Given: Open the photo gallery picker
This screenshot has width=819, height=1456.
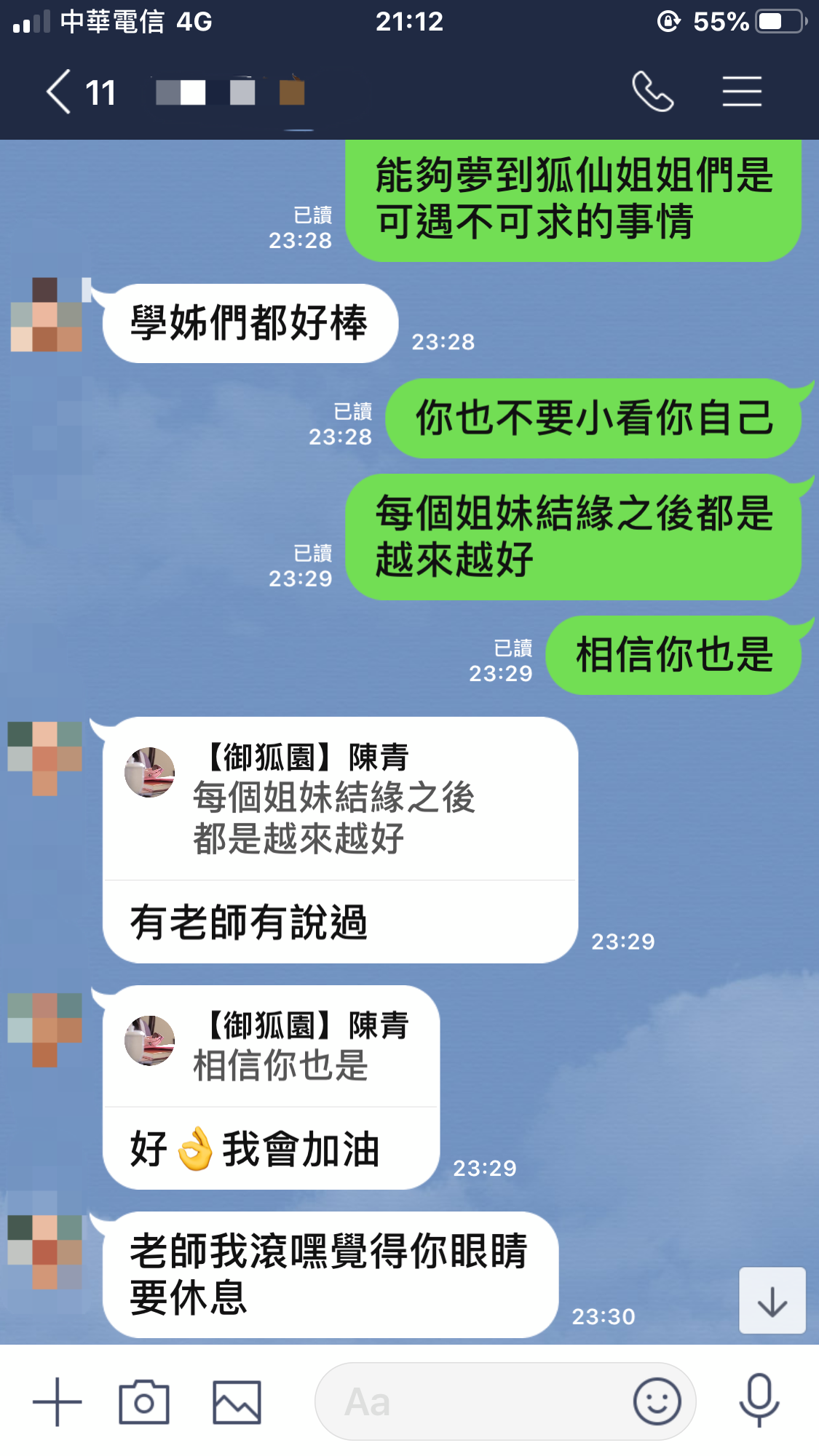Looking at the screenshot, I should pyautogui.click(x=237, y=1401).
